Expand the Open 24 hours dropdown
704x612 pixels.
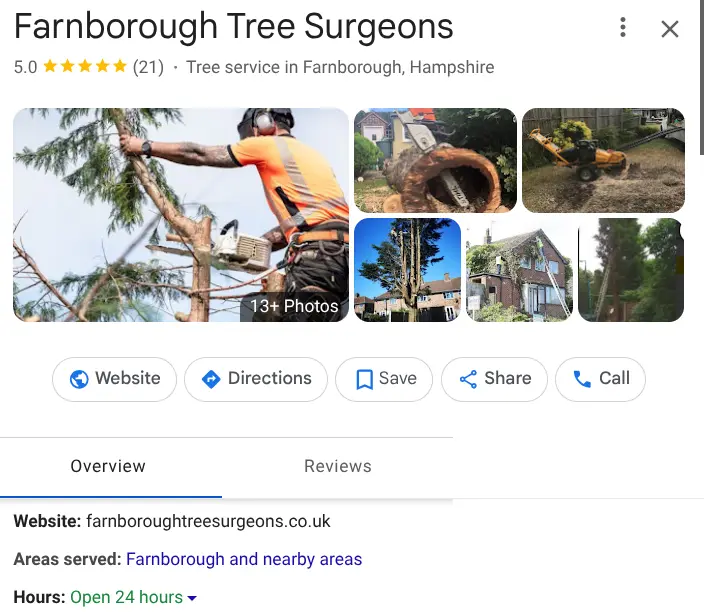click(x=134, y=597)
